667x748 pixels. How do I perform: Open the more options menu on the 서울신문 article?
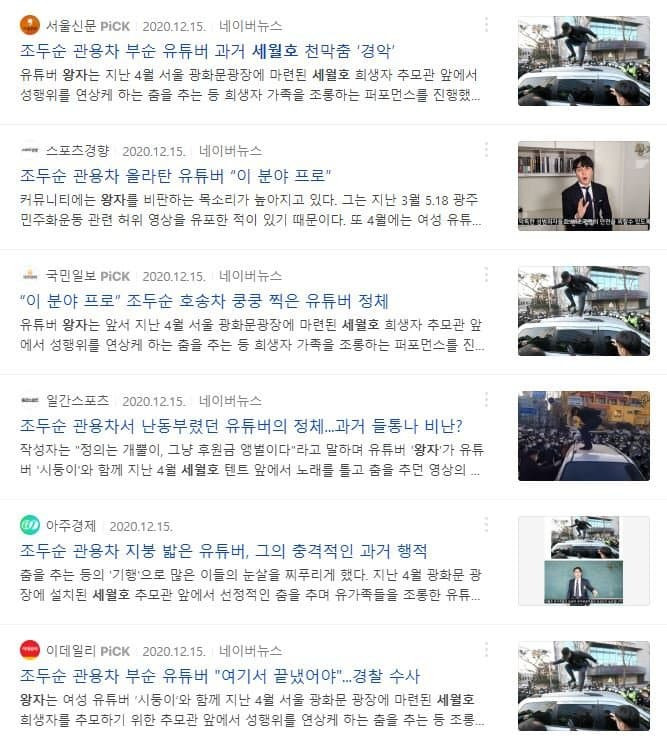(486, 25)
